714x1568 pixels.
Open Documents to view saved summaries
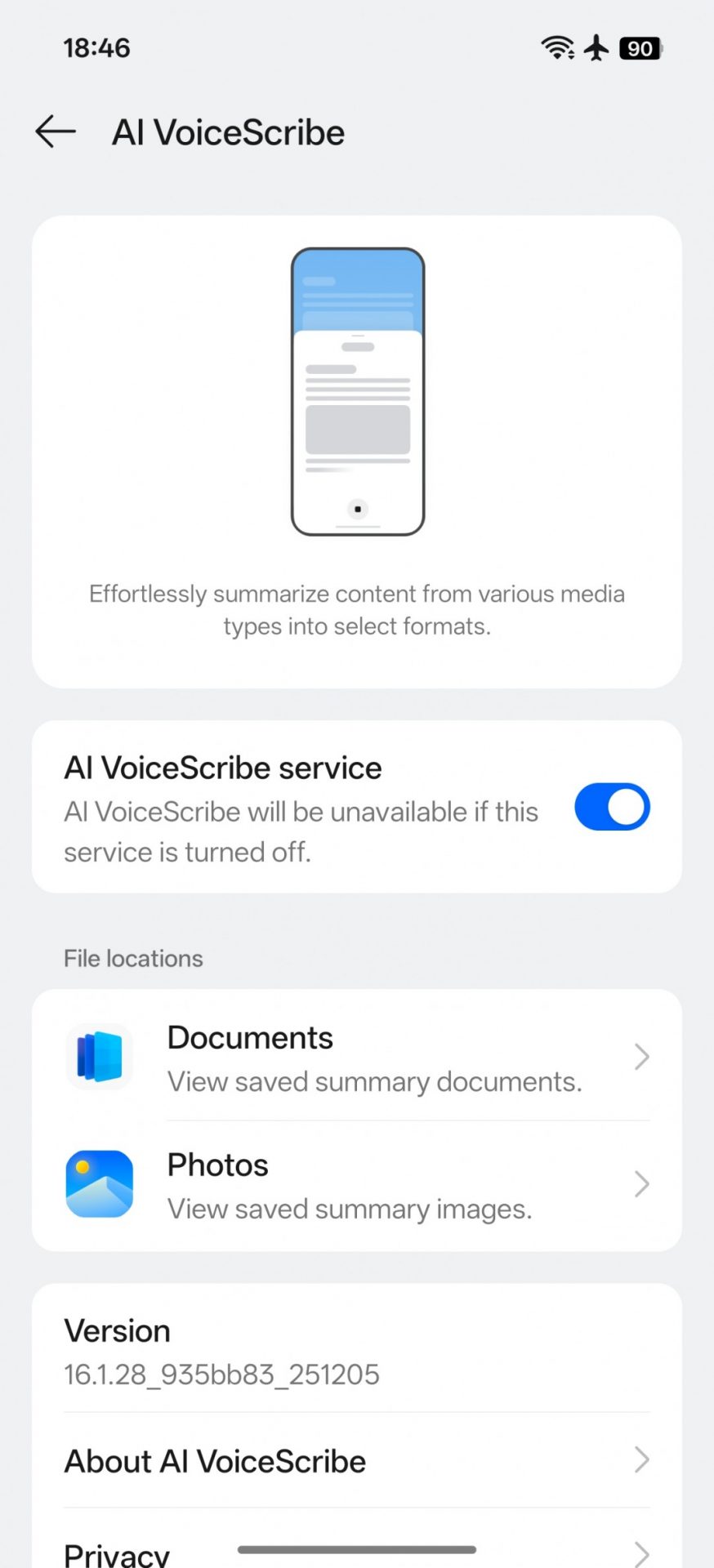[x=357, y=1058]
